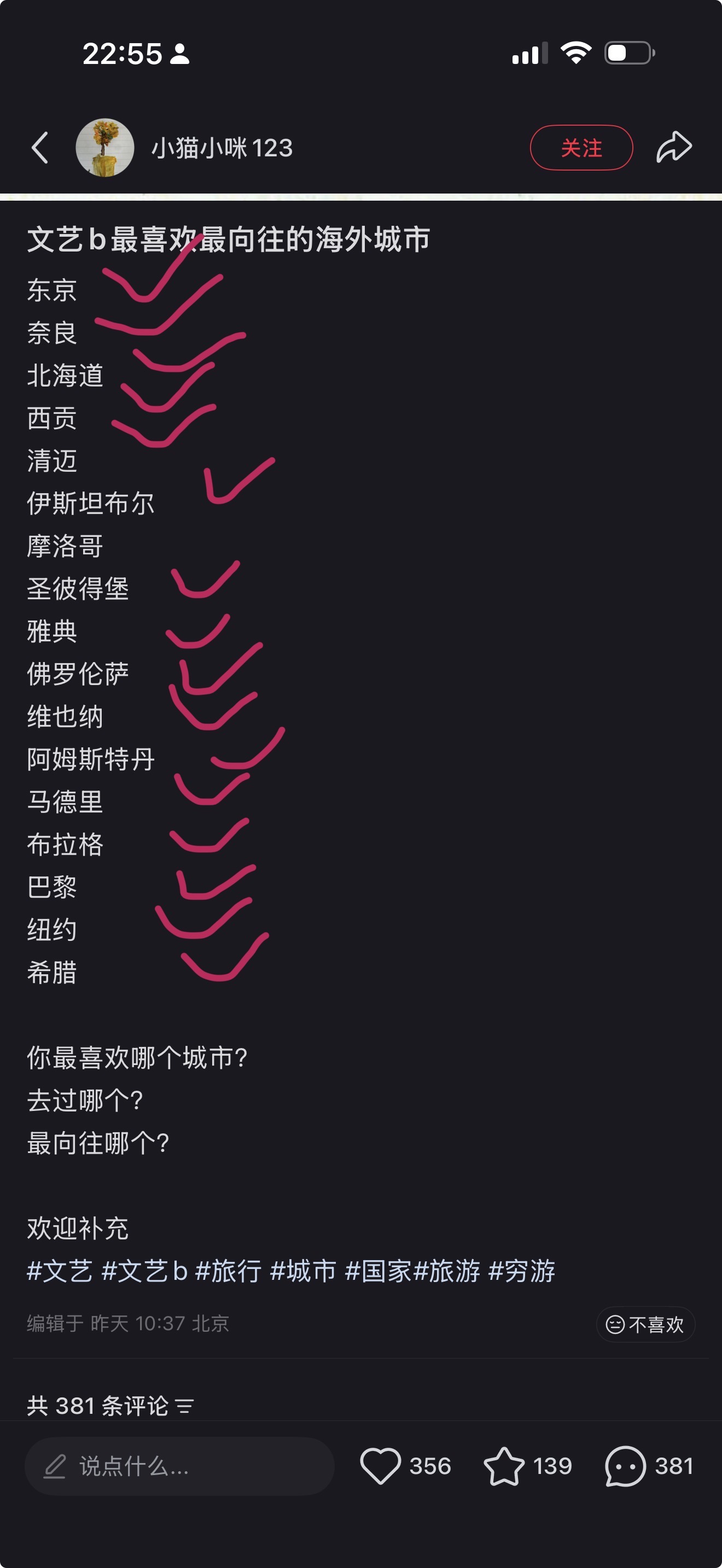The image size is (722, 1568).
Task: Change comment sorting next to 共 381 条评论
Action: point(184,1406)
